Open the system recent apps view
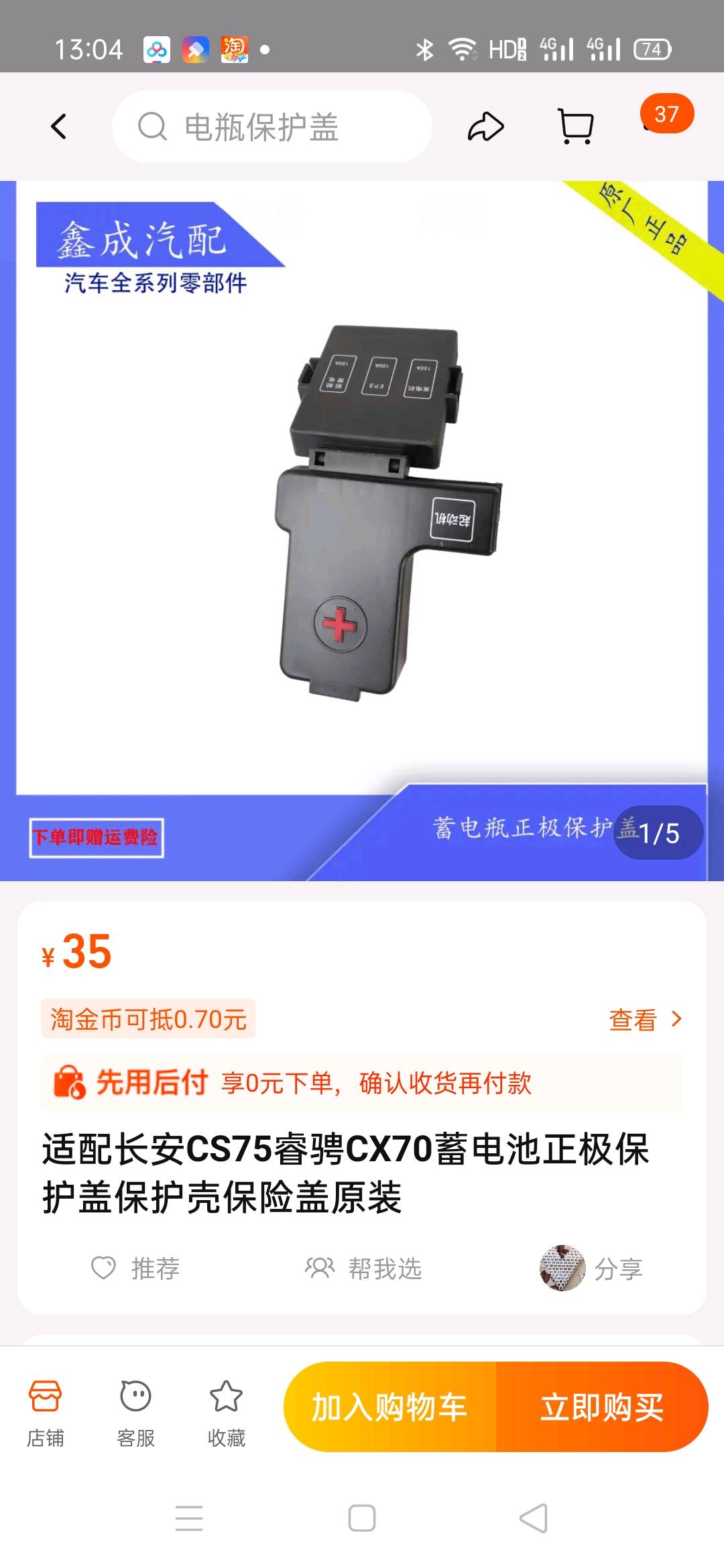724x1568 pixels. pyautogui.click(x=189, y=1518)
